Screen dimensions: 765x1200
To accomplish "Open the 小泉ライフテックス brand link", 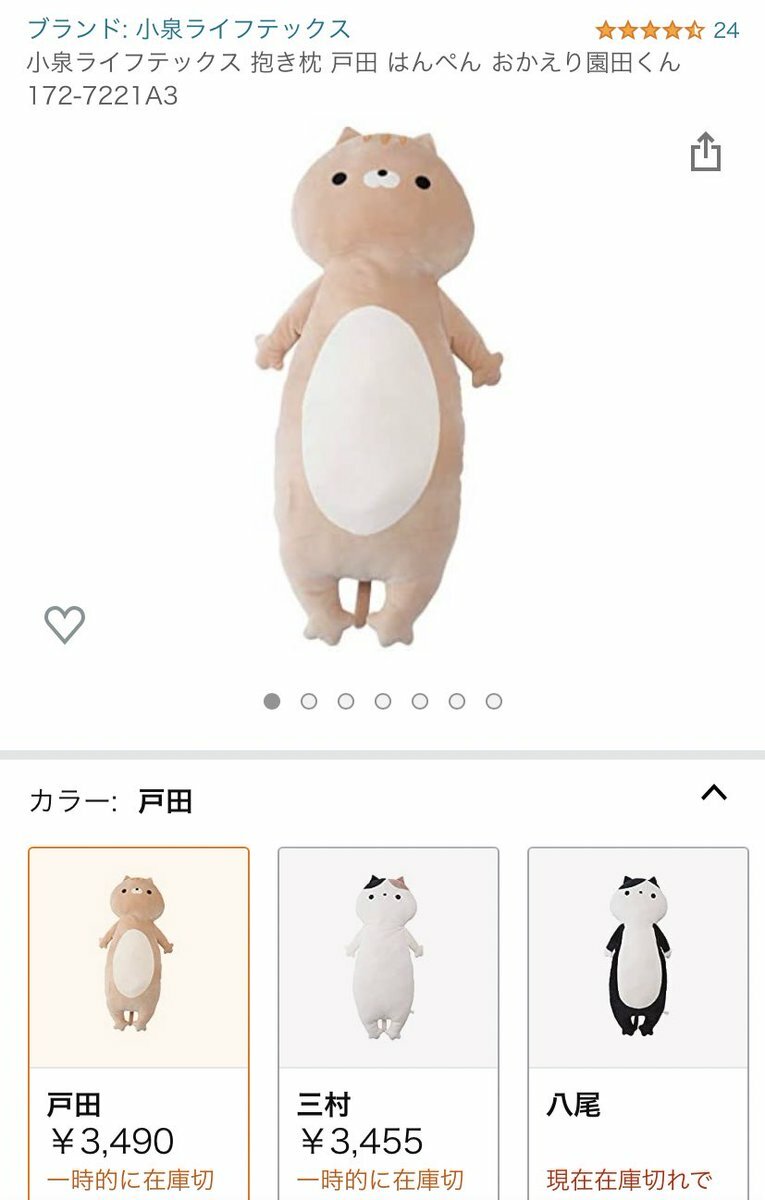I will [190, 28].
